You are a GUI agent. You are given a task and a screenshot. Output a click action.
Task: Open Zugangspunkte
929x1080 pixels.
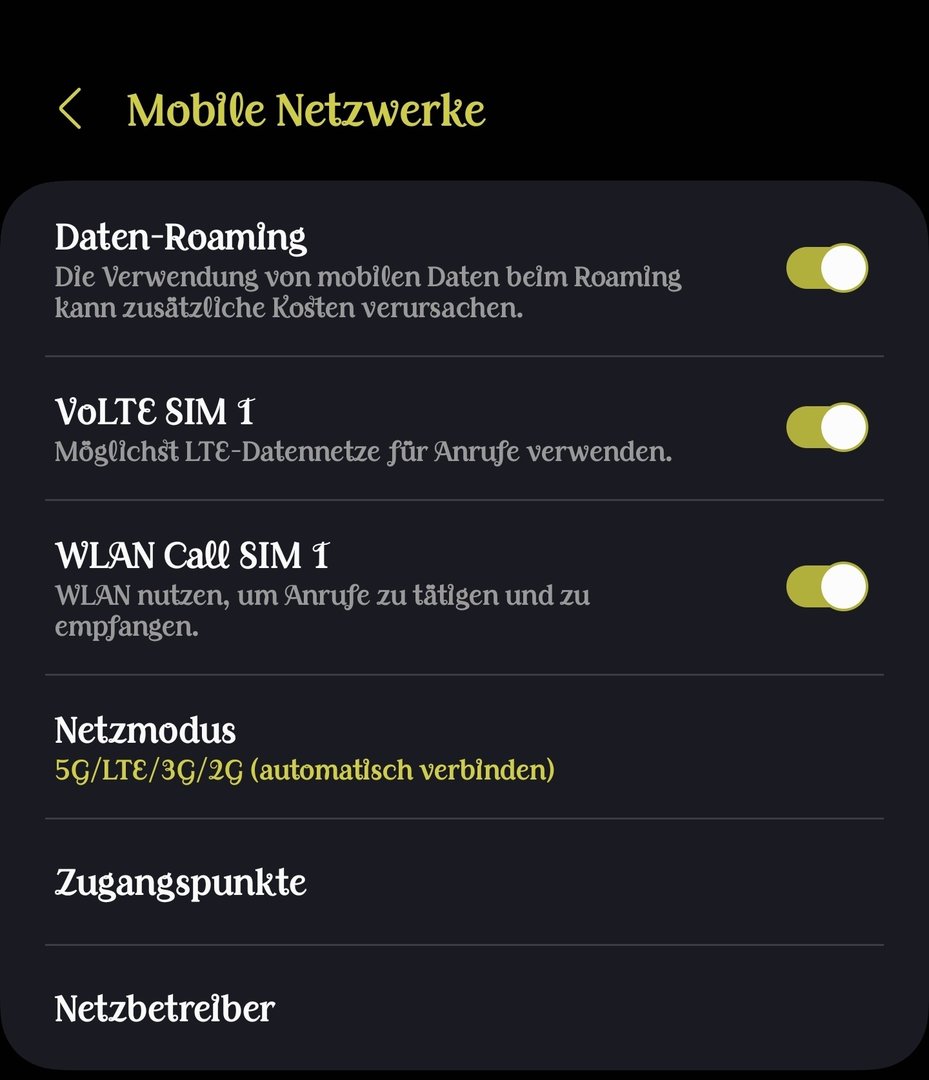[464, 882]
